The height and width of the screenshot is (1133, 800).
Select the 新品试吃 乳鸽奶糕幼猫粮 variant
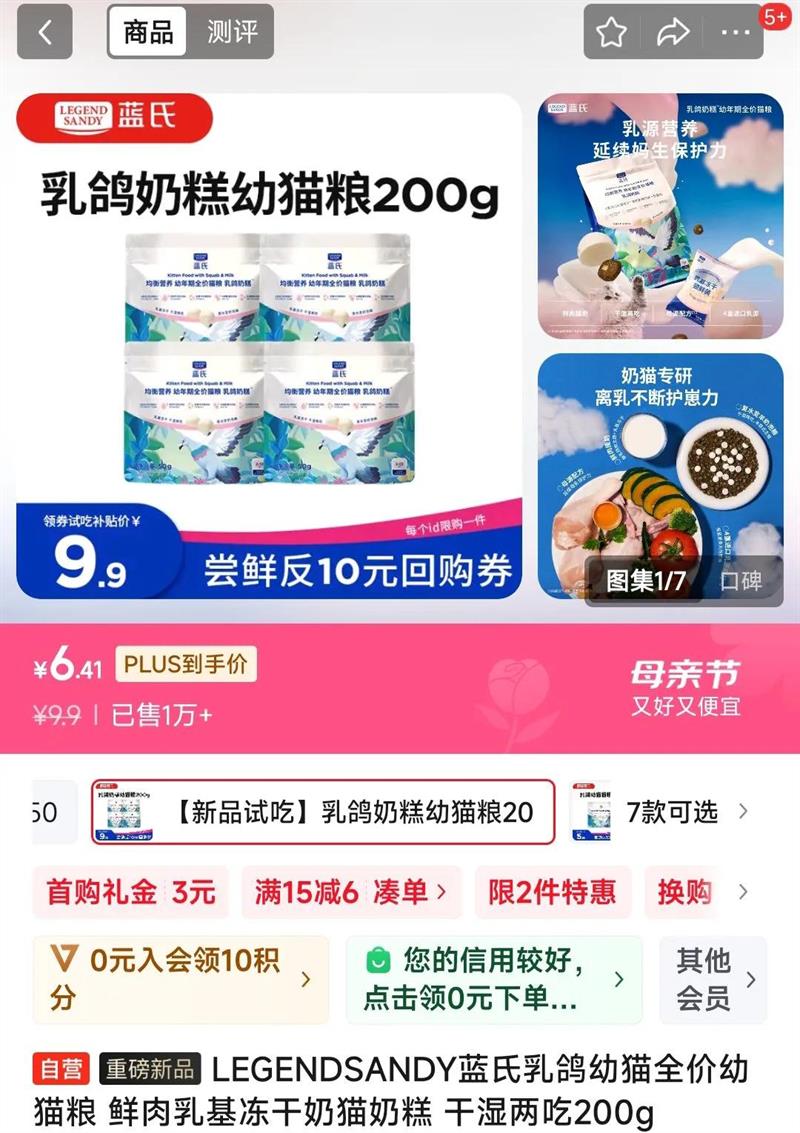[322, 812]
